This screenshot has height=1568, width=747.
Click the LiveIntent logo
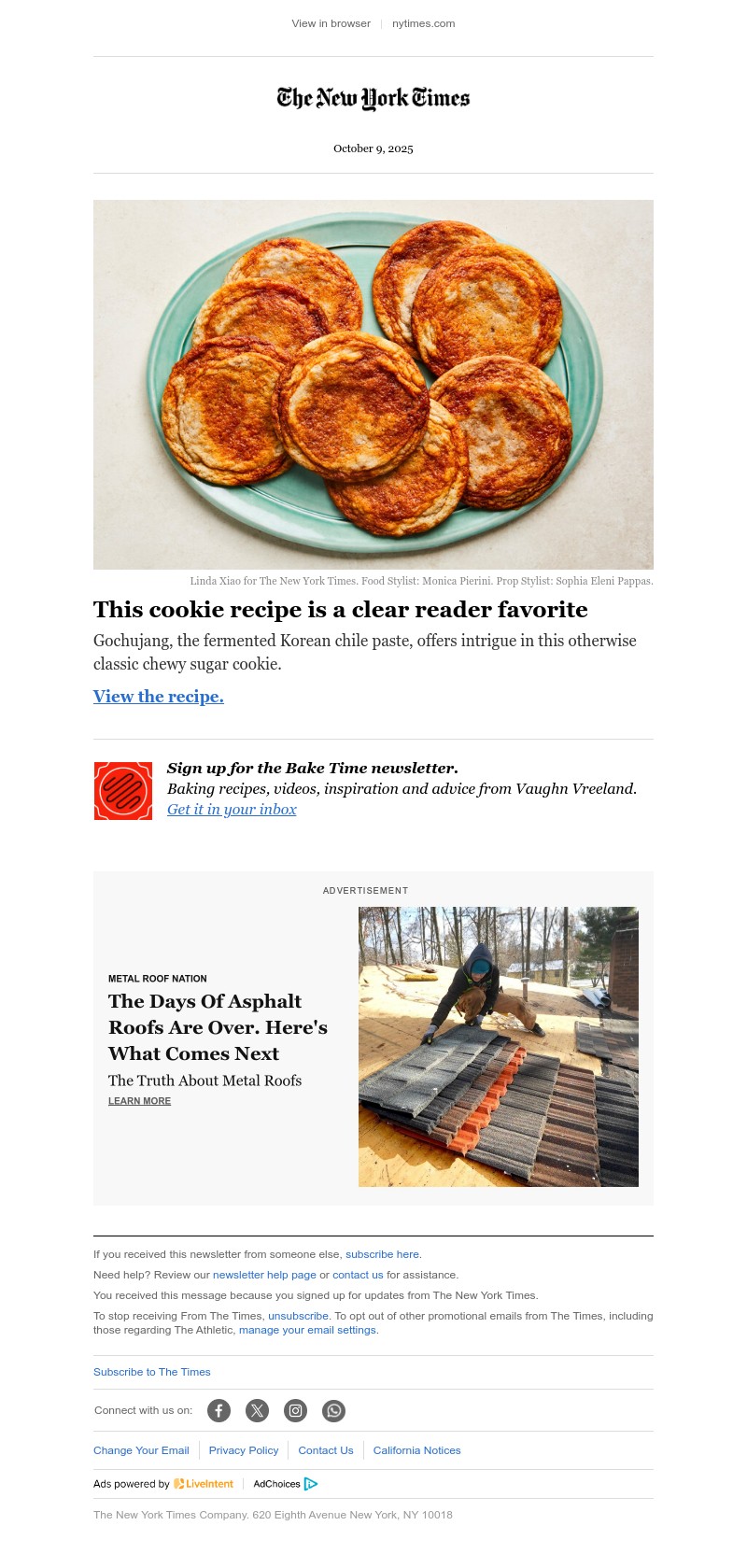click(x=203, y=1484)
